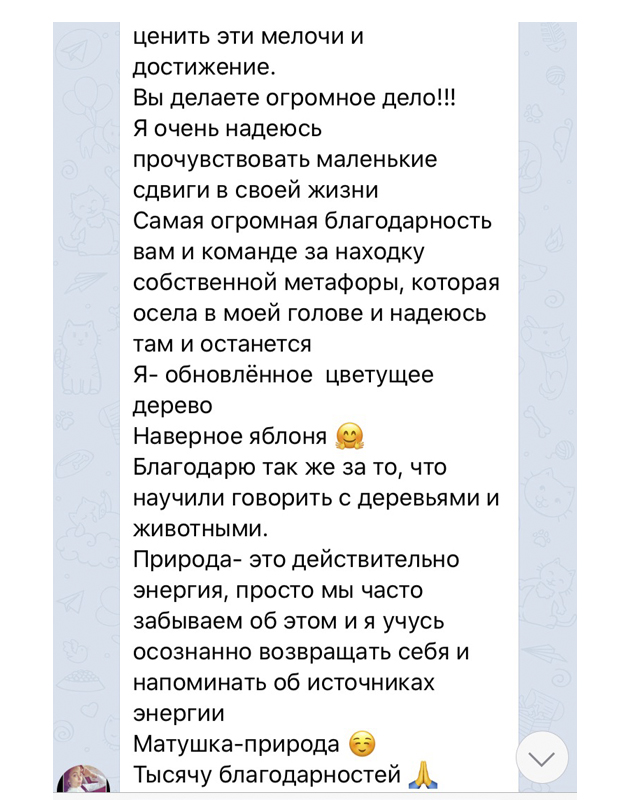The image size is (640, 800).
Task: Open the sender's profile avatar
Action: pyautogui.click(x=84, y=779)
